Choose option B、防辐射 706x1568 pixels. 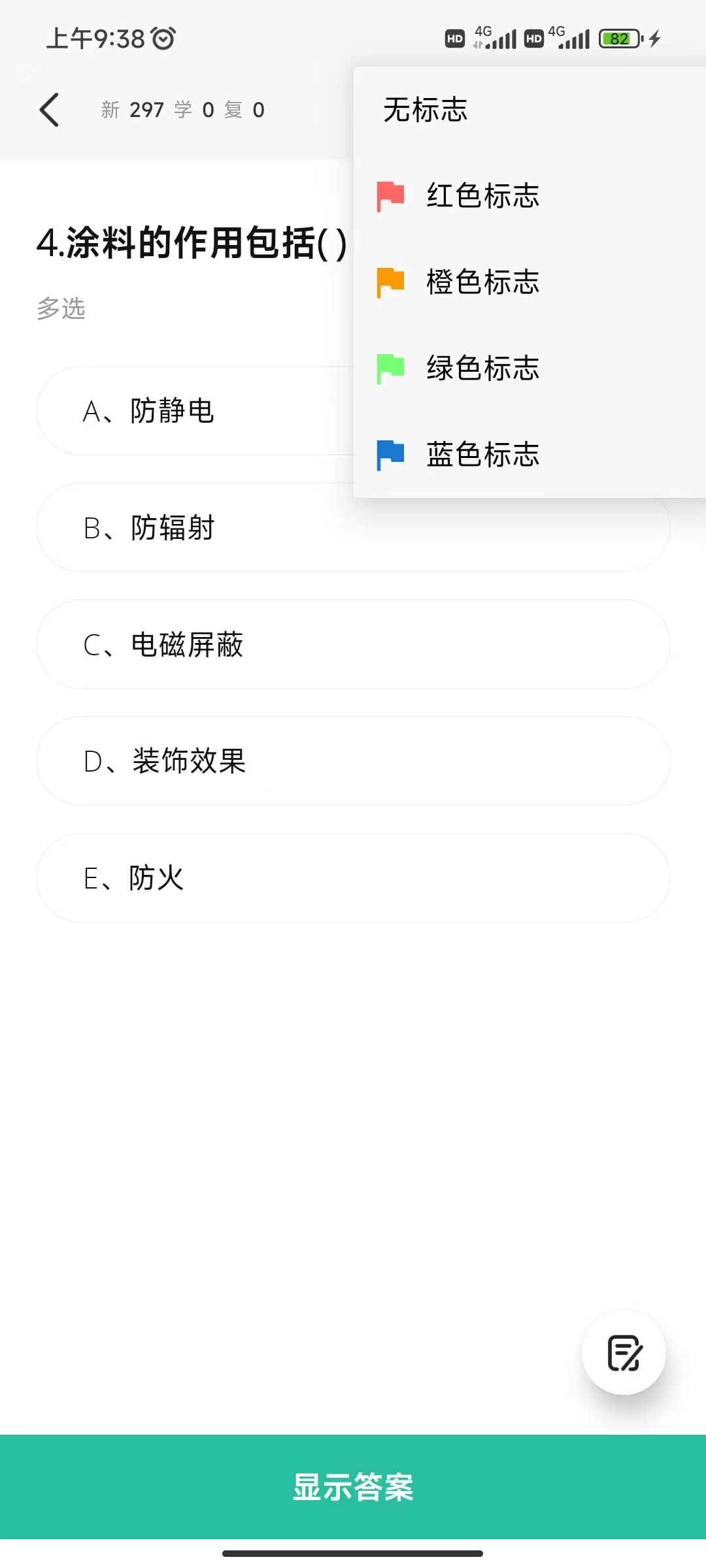tap(353, 528)
